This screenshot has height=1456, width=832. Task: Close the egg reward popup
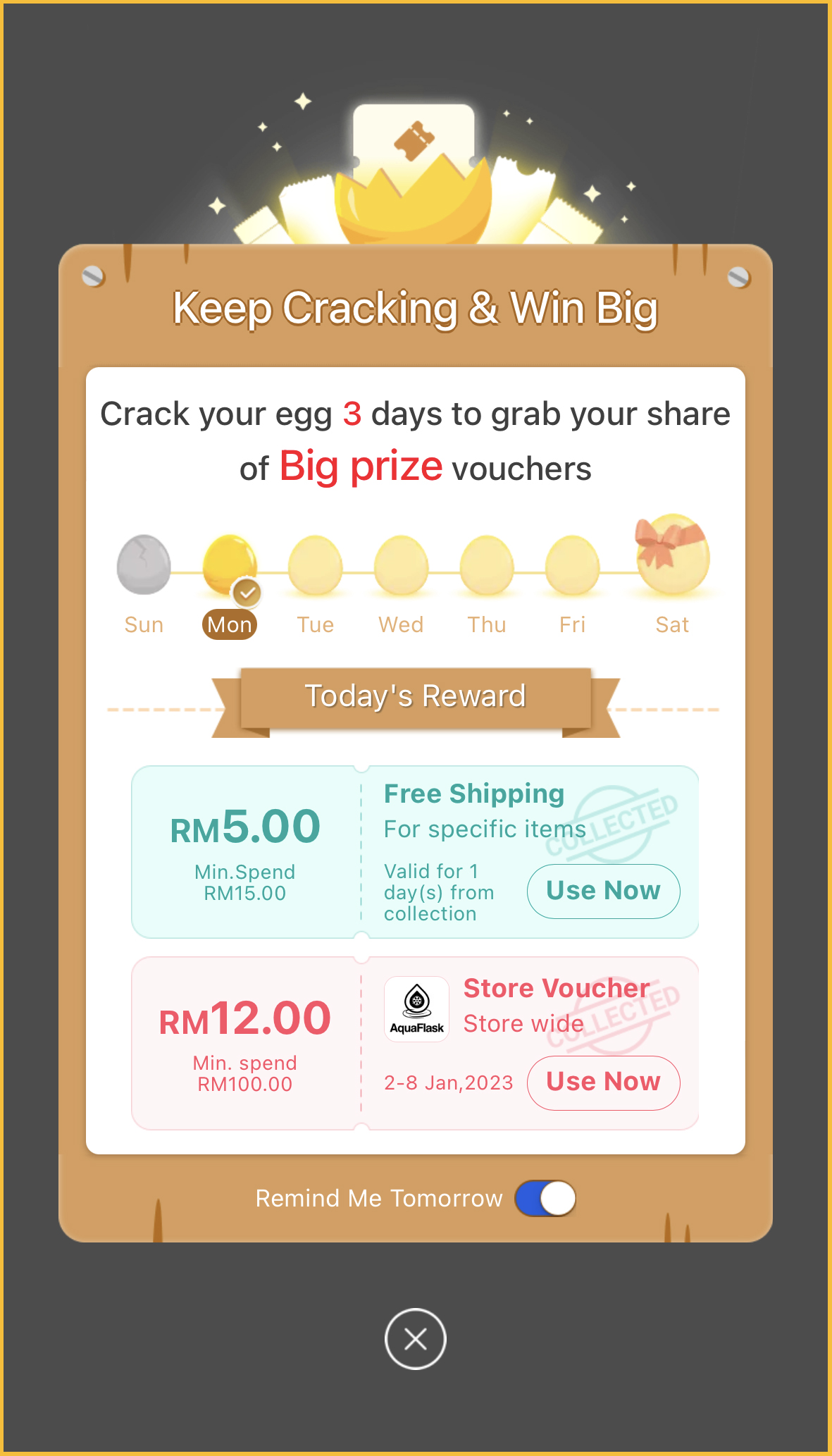416,1339
